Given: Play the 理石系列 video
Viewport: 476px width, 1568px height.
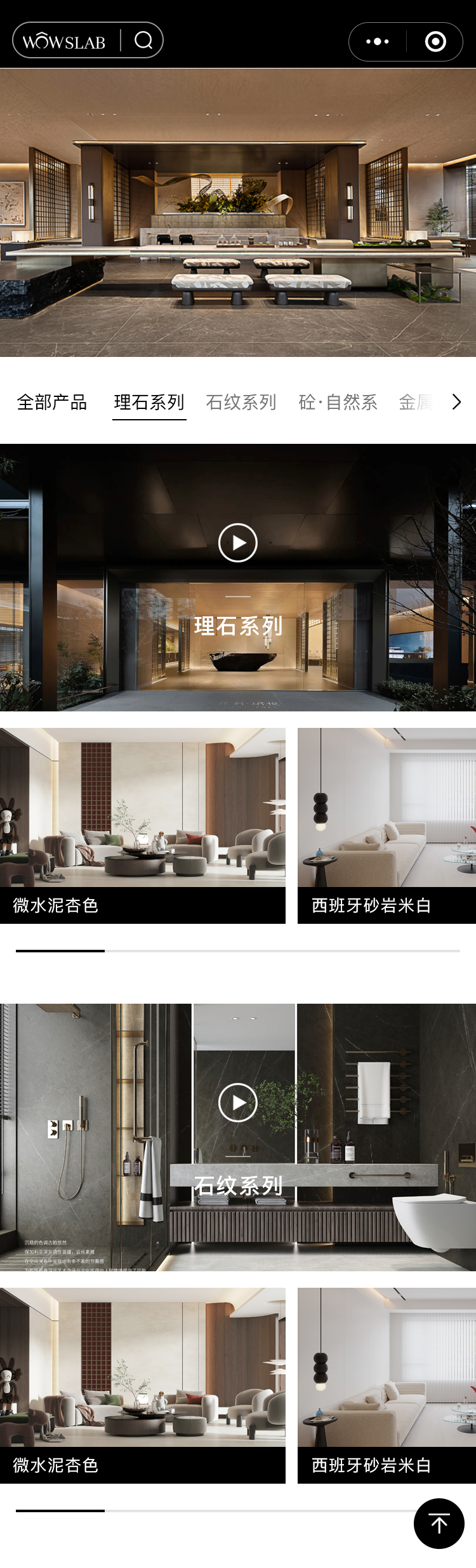Looking at the screenshot, I should (238, 543).
